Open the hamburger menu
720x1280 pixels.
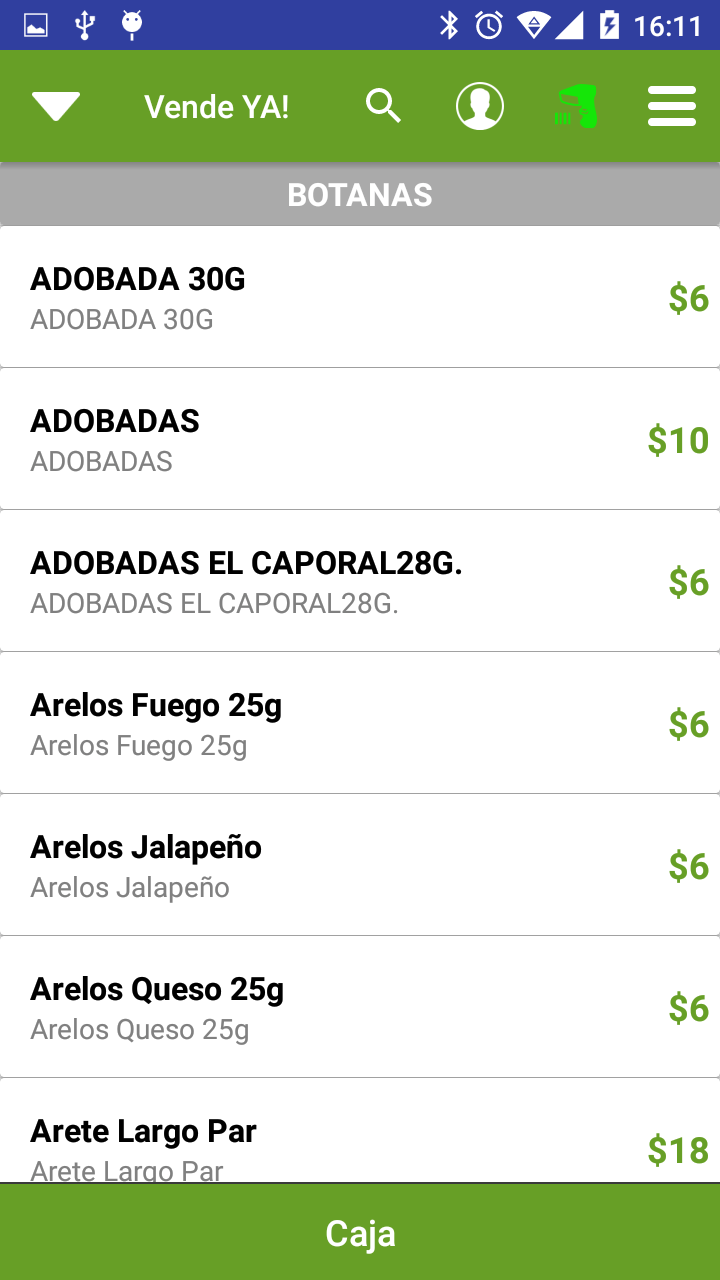pos(672,106)
